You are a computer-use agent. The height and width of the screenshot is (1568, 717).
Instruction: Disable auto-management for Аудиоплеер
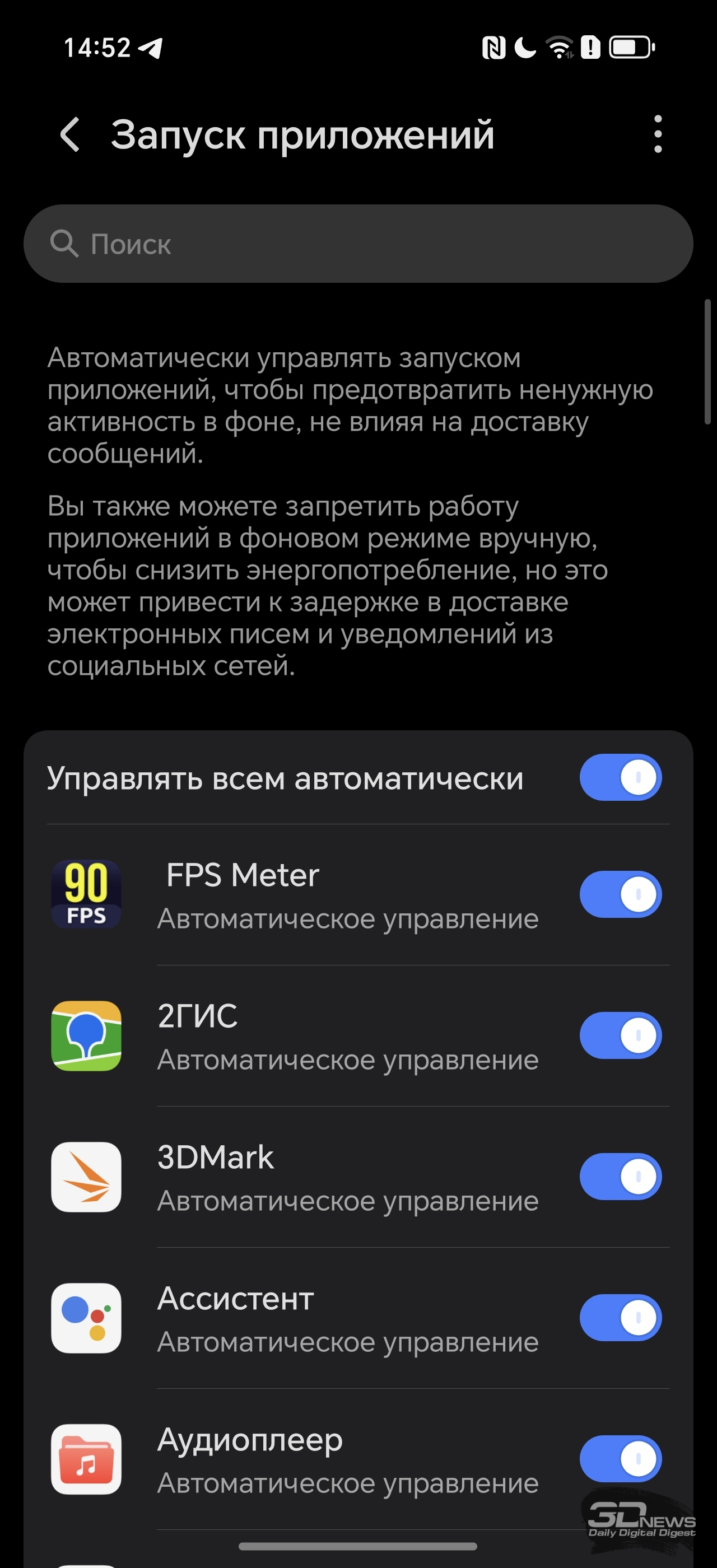pyautogui.click(x=620, y=1459)
